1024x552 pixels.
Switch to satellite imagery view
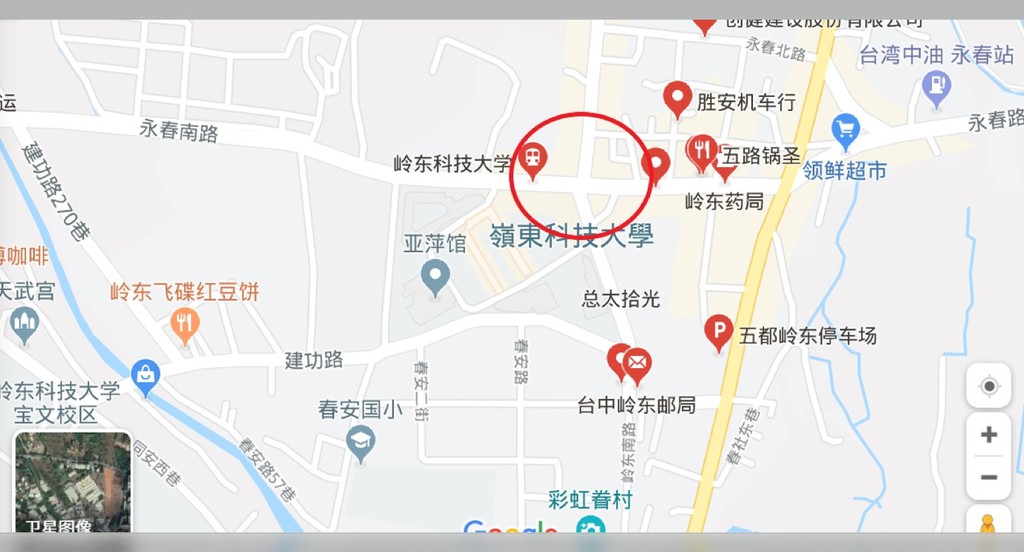pos(73,483)
